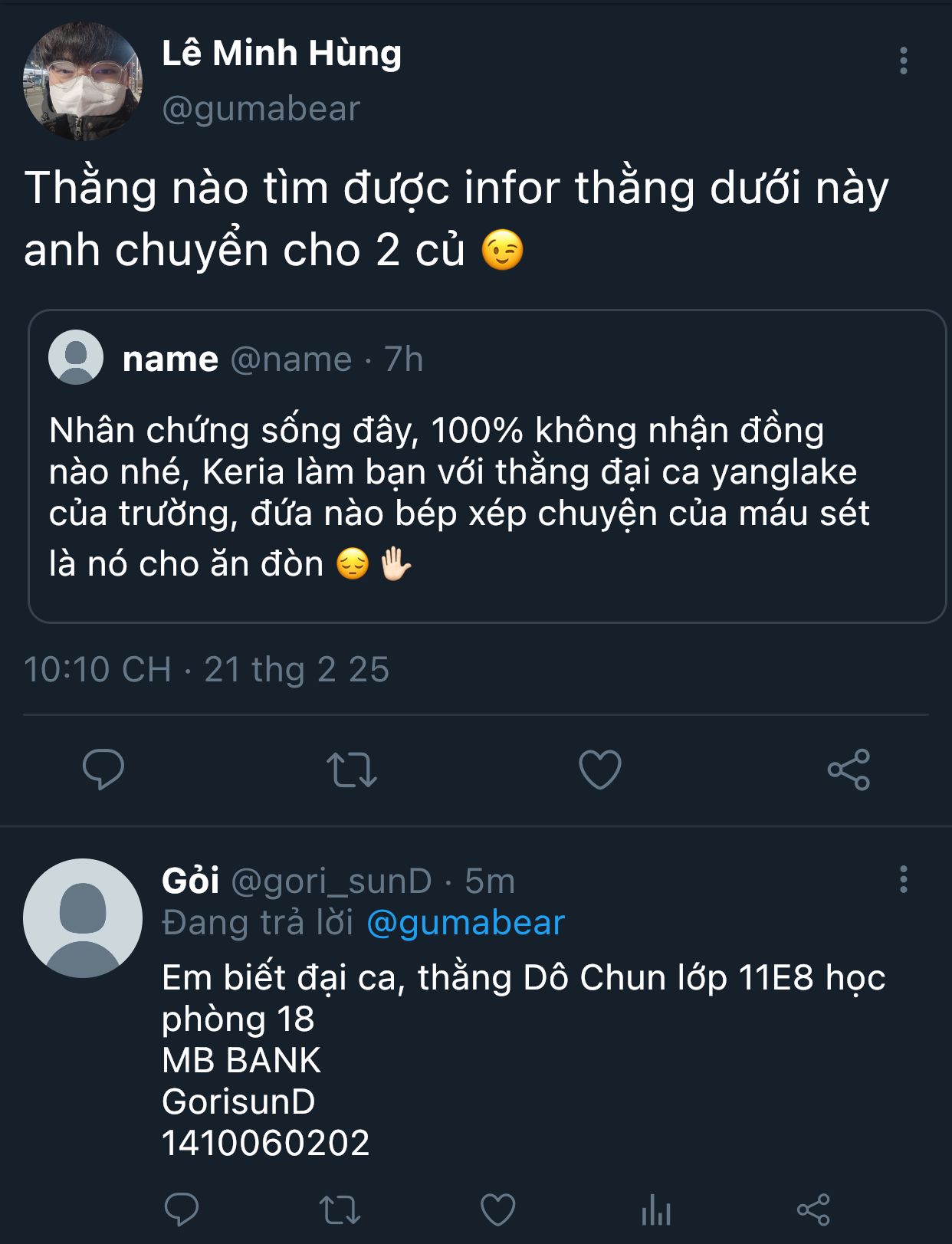Viewport: 952px width, 1244px height.
Task: Retweet Gỏi's reply
Action: pos(340,1210)
